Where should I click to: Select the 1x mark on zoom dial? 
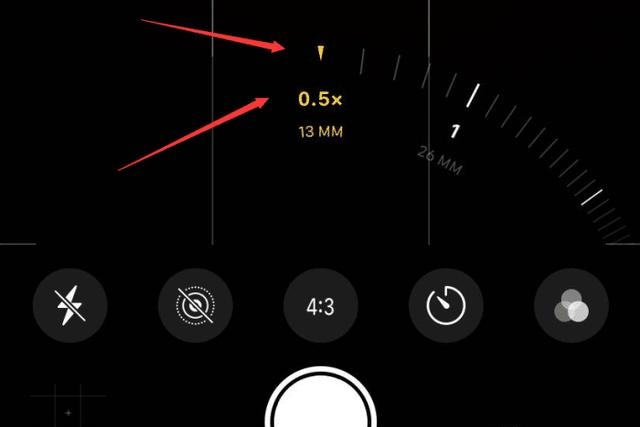[x=455, y=131]
